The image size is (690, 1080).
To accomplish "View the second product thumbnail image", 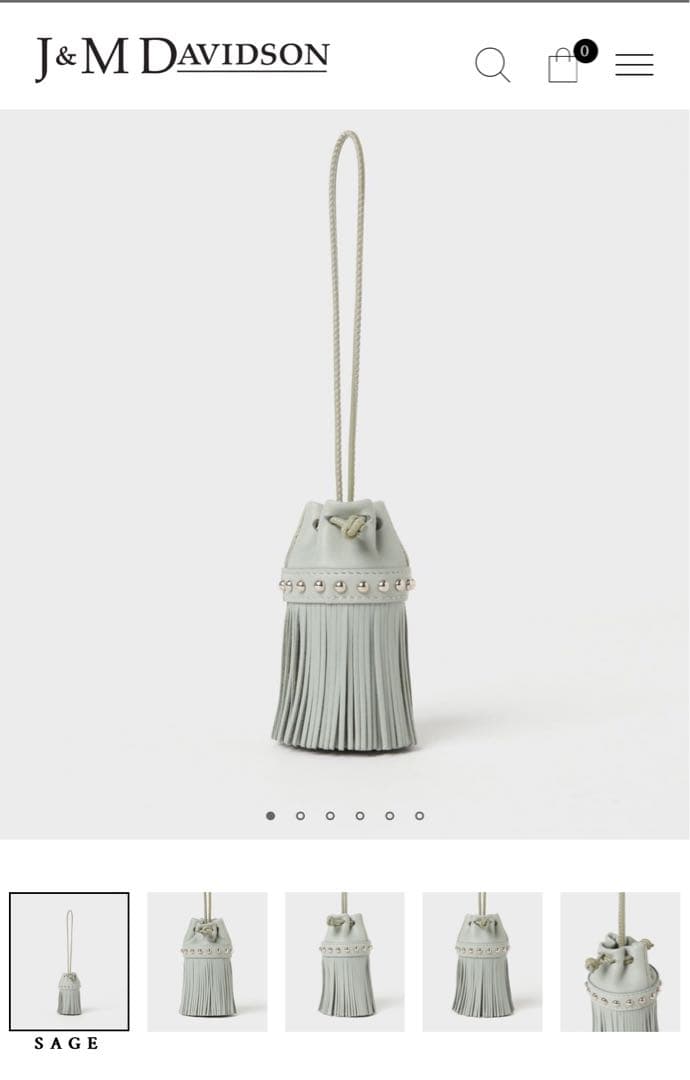I will click(207, 961).
